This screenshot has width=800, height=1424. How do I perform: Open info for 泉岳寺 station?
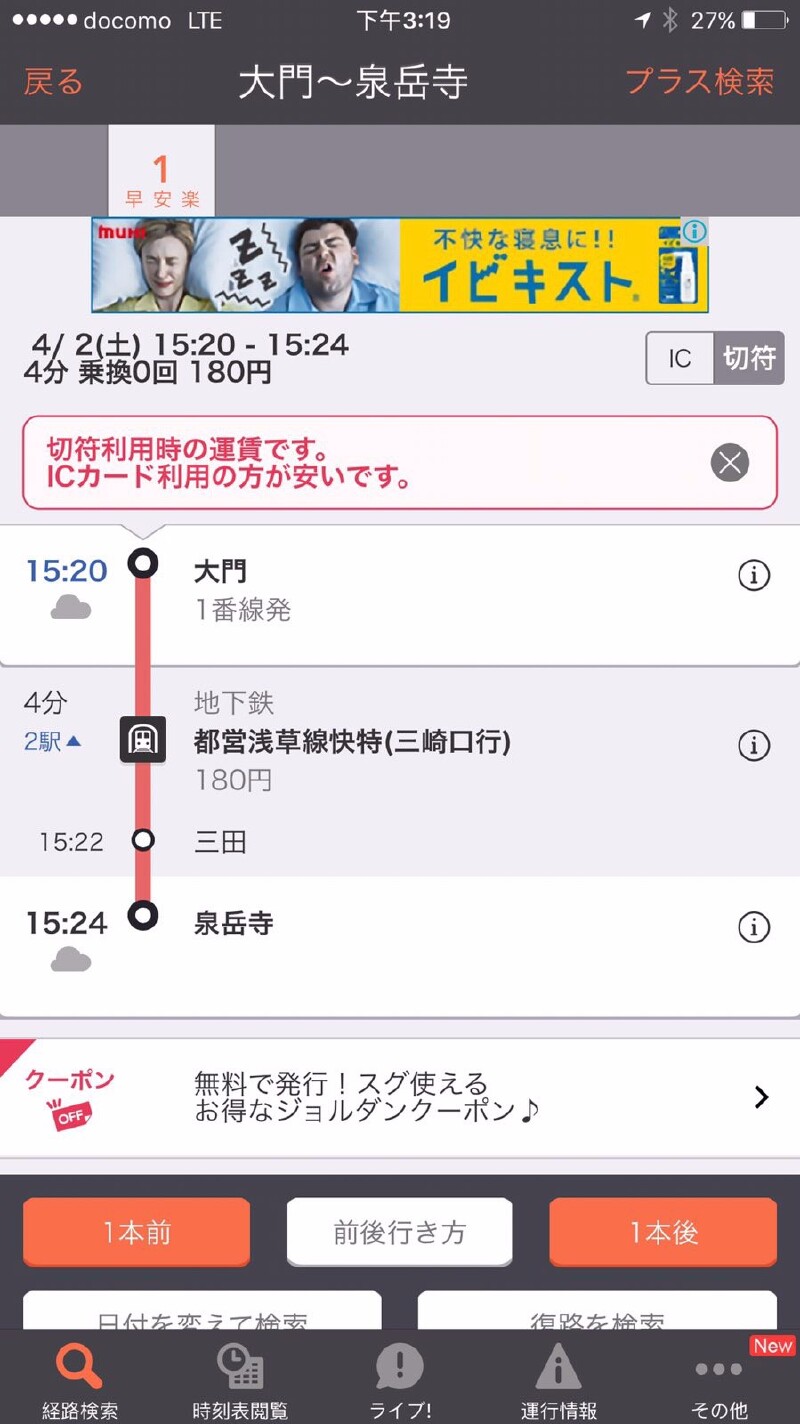[x=753, y=927]
